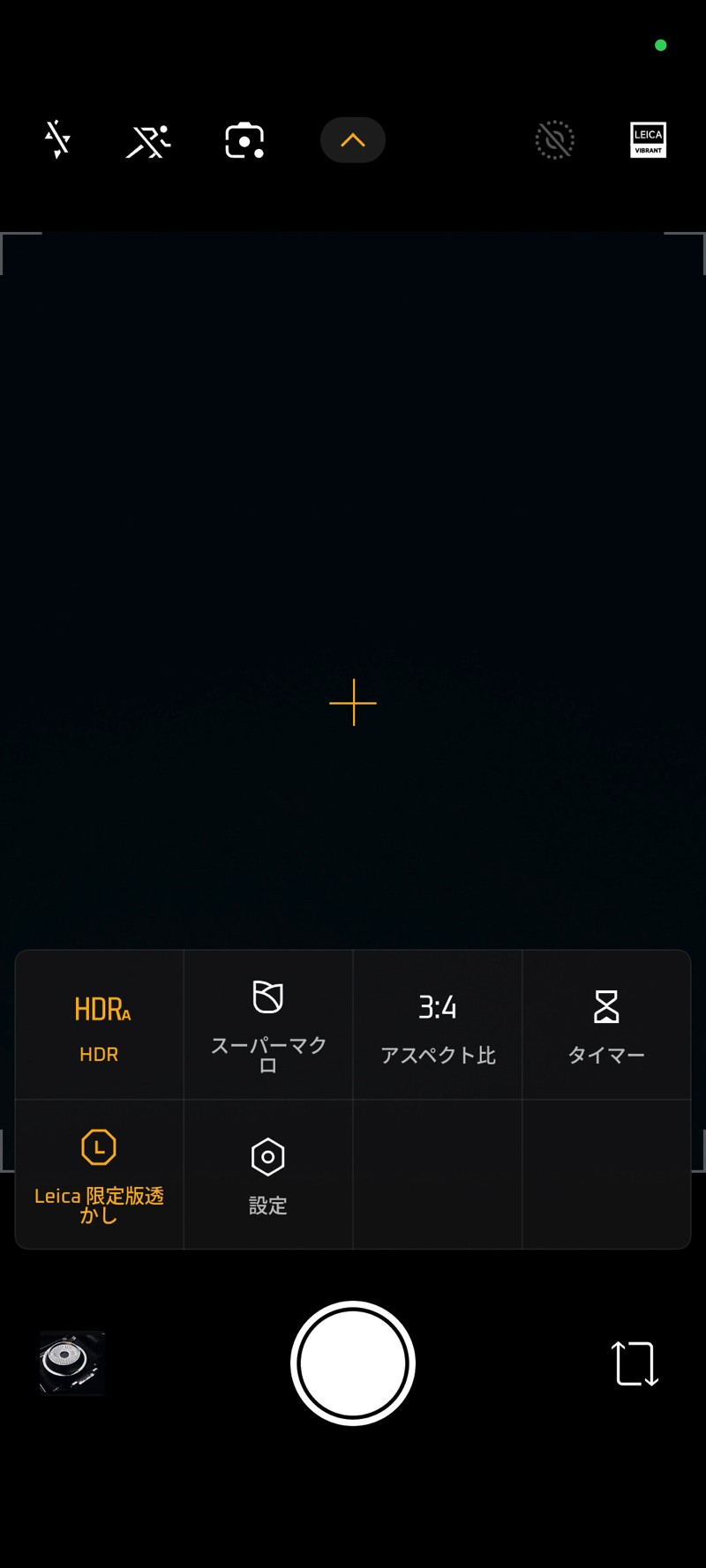Viewport: 706px width, 1568px height.
Task: Toggle the Leica limited watermark option
Action: point(100,1175)
